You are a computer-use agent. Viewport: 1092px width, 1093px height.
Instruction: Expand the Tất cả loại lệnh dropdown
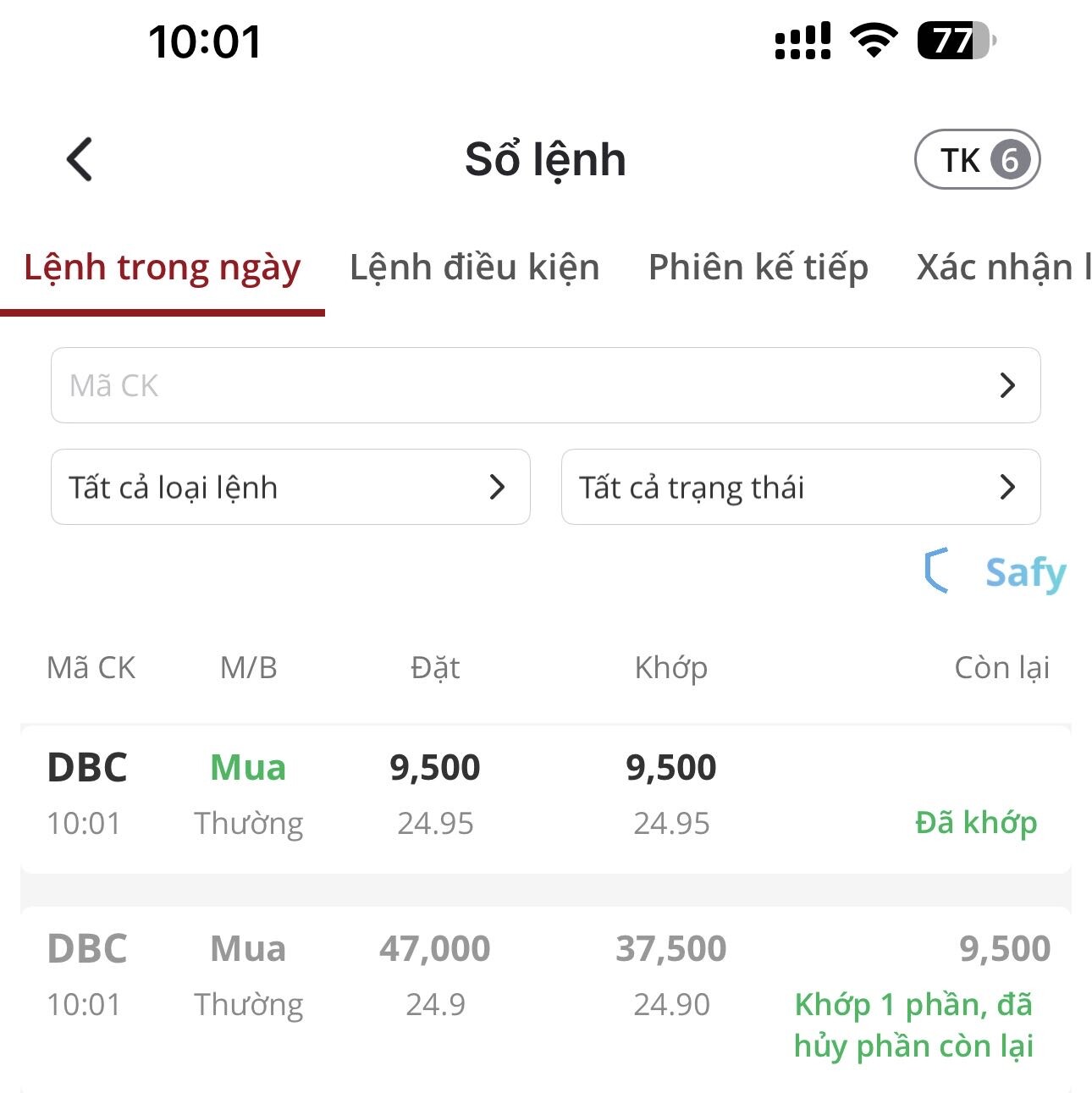click(290, 487)
